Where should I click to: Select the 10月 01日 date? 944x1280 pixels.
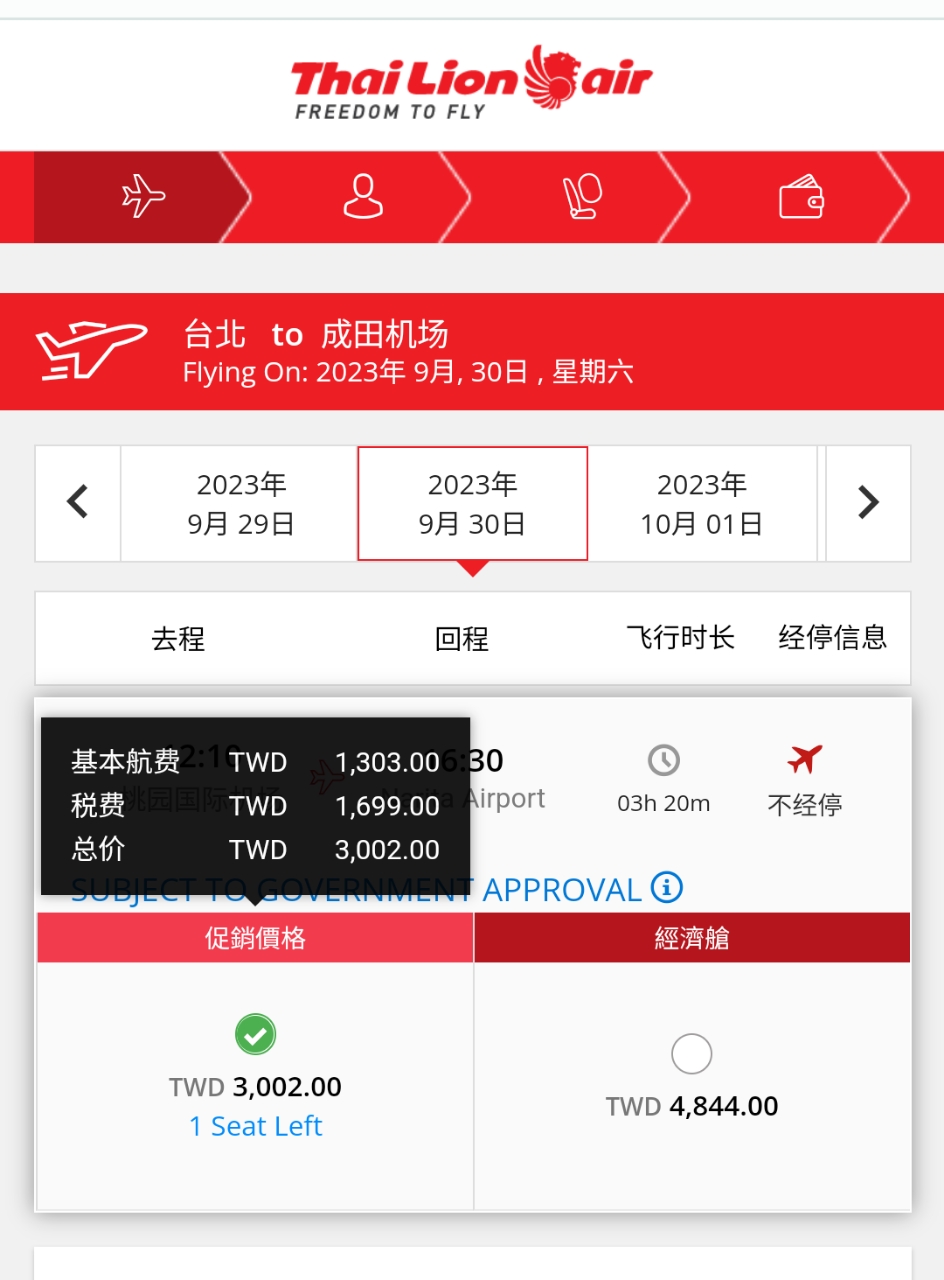point(701,504)
